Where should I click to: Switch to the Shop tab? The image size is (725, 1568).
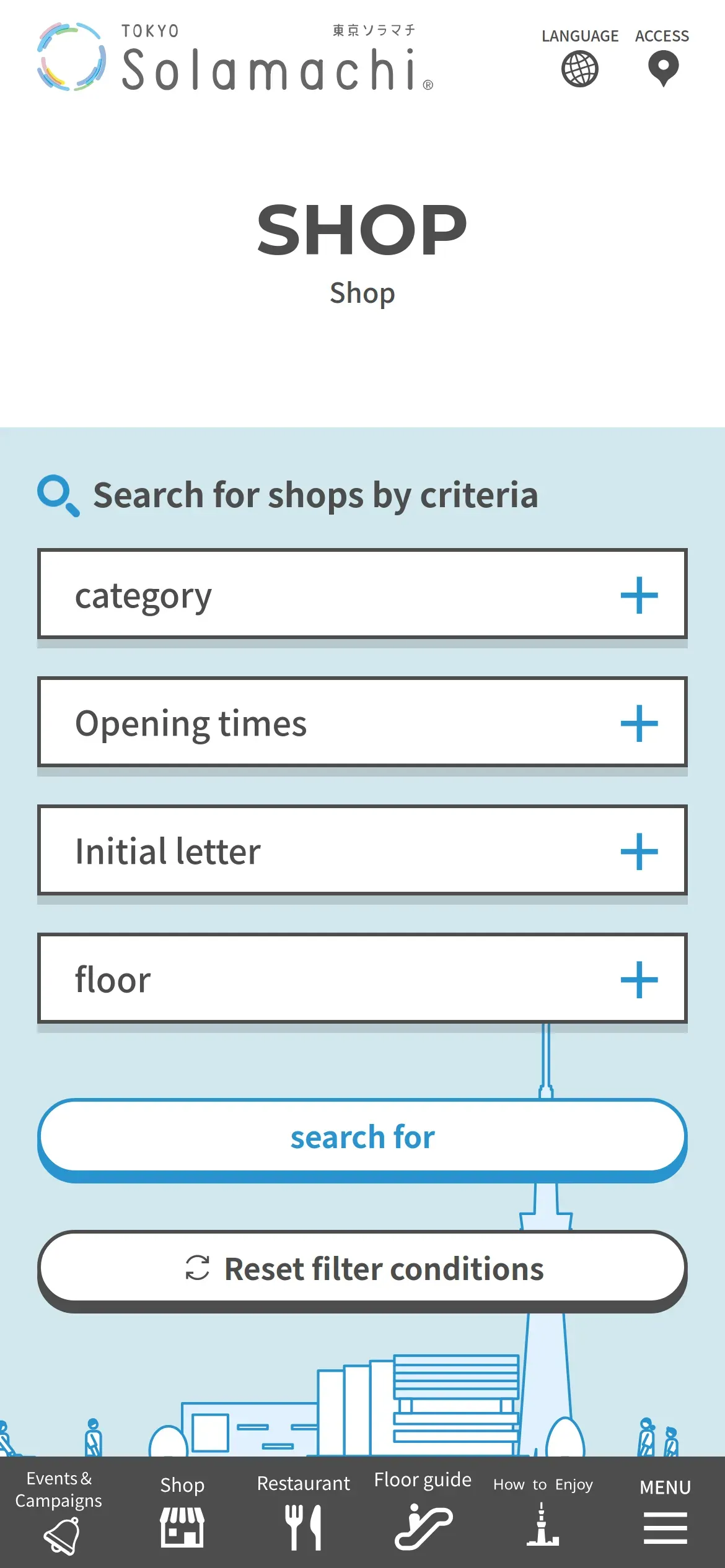[x=182, y=1511]
